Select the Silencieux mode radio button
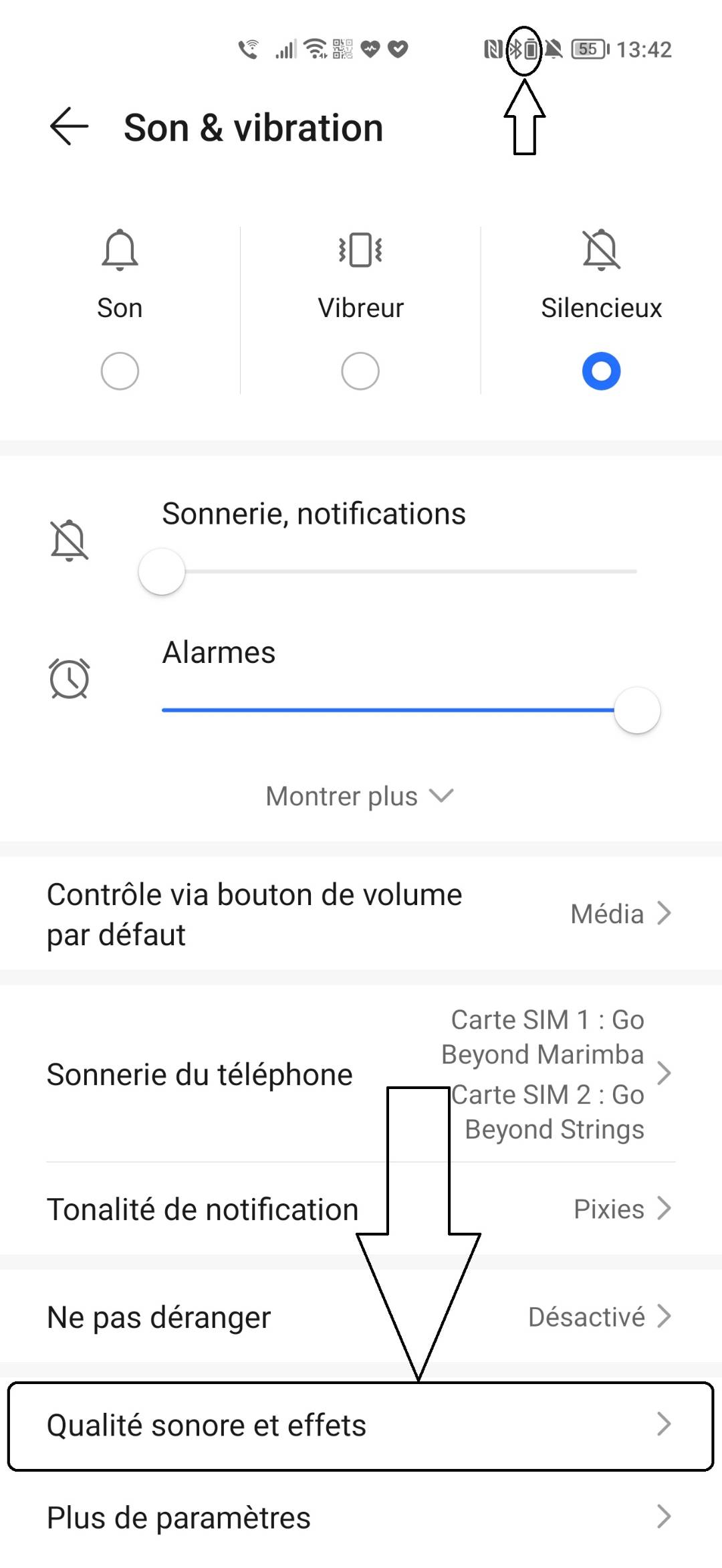Viewport: 722px width, 1568px height. (x=600, y=371)
